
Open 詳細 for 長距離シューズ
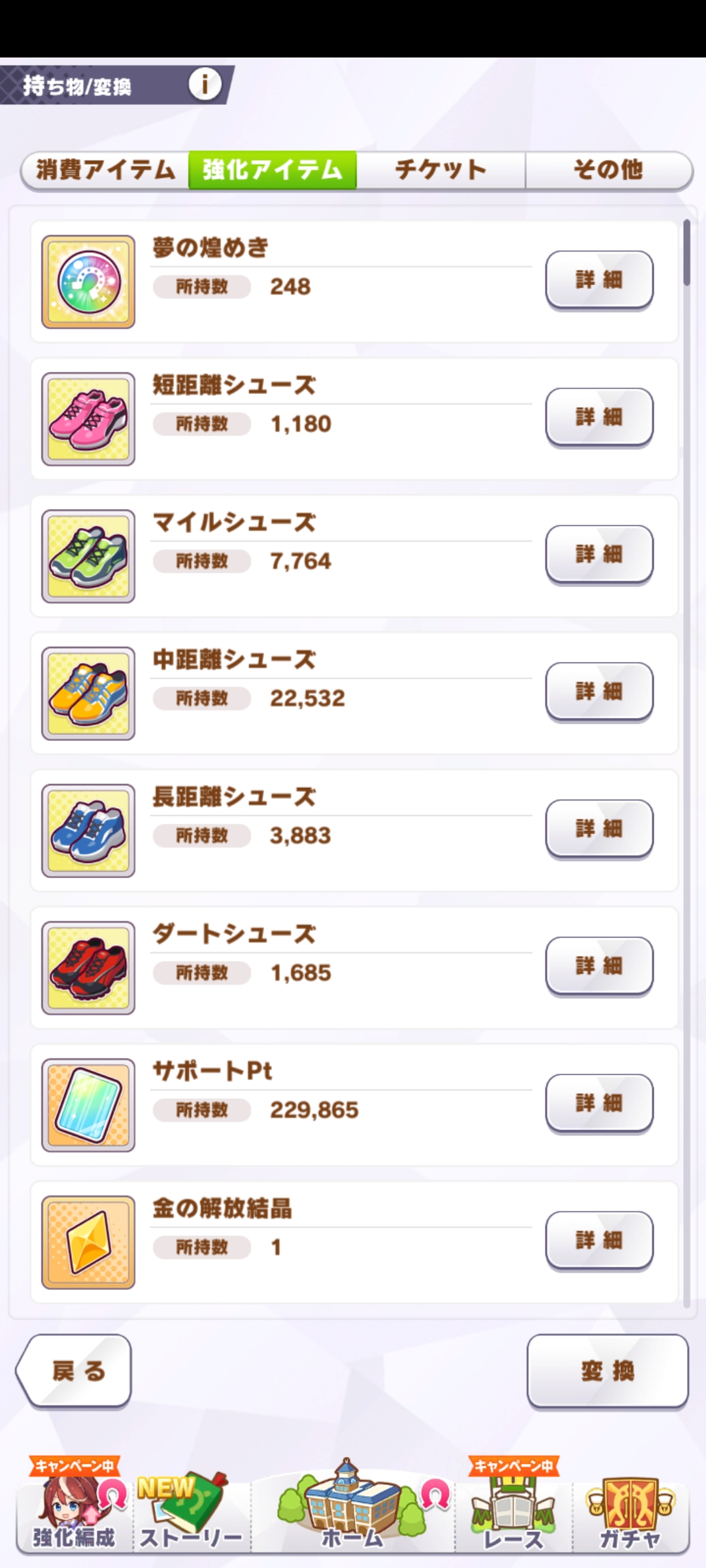click(x=599, y=829)
